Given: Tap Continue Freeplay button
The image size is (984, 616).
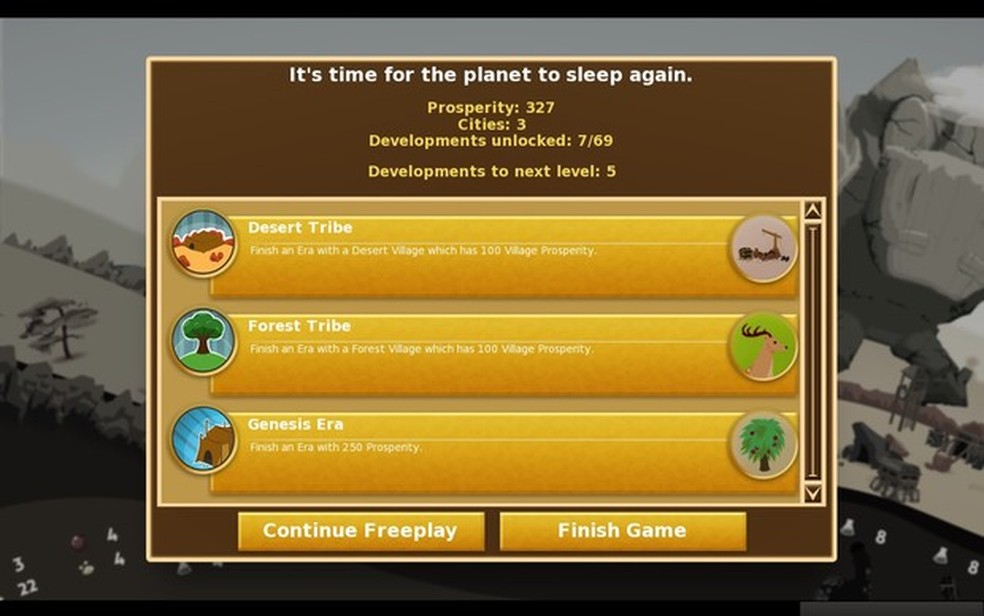Looking at the screenshot, I should click(360, 531).
